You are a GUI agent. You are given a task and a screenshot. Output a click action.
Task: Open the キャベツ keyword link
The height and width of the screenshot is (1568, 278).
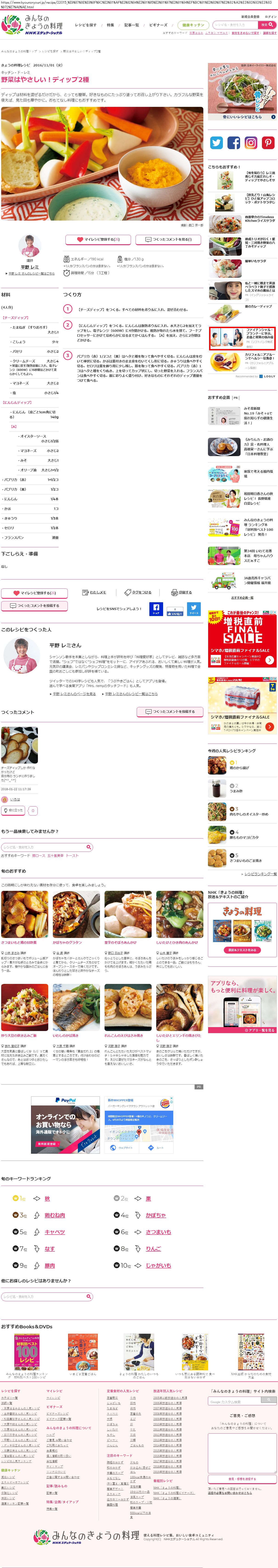click(55, 1232)
